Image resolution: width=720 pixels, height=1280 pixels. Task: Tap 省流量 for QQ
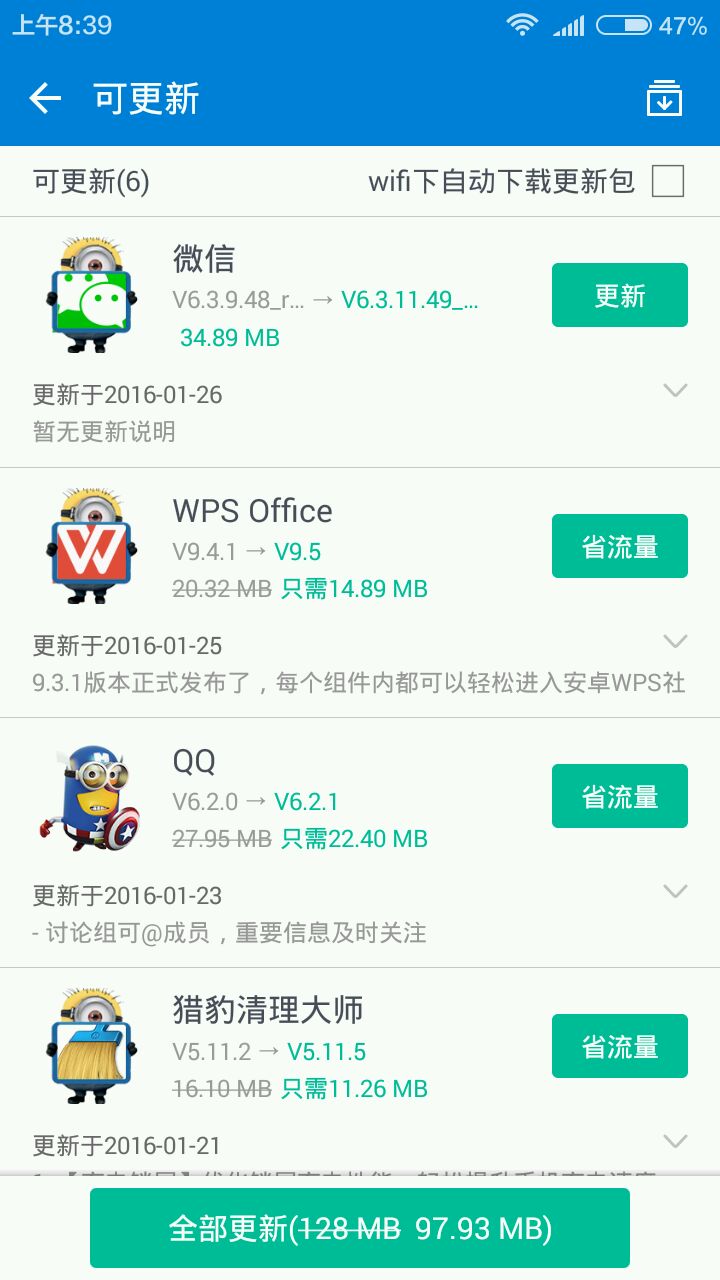(620, 796)
